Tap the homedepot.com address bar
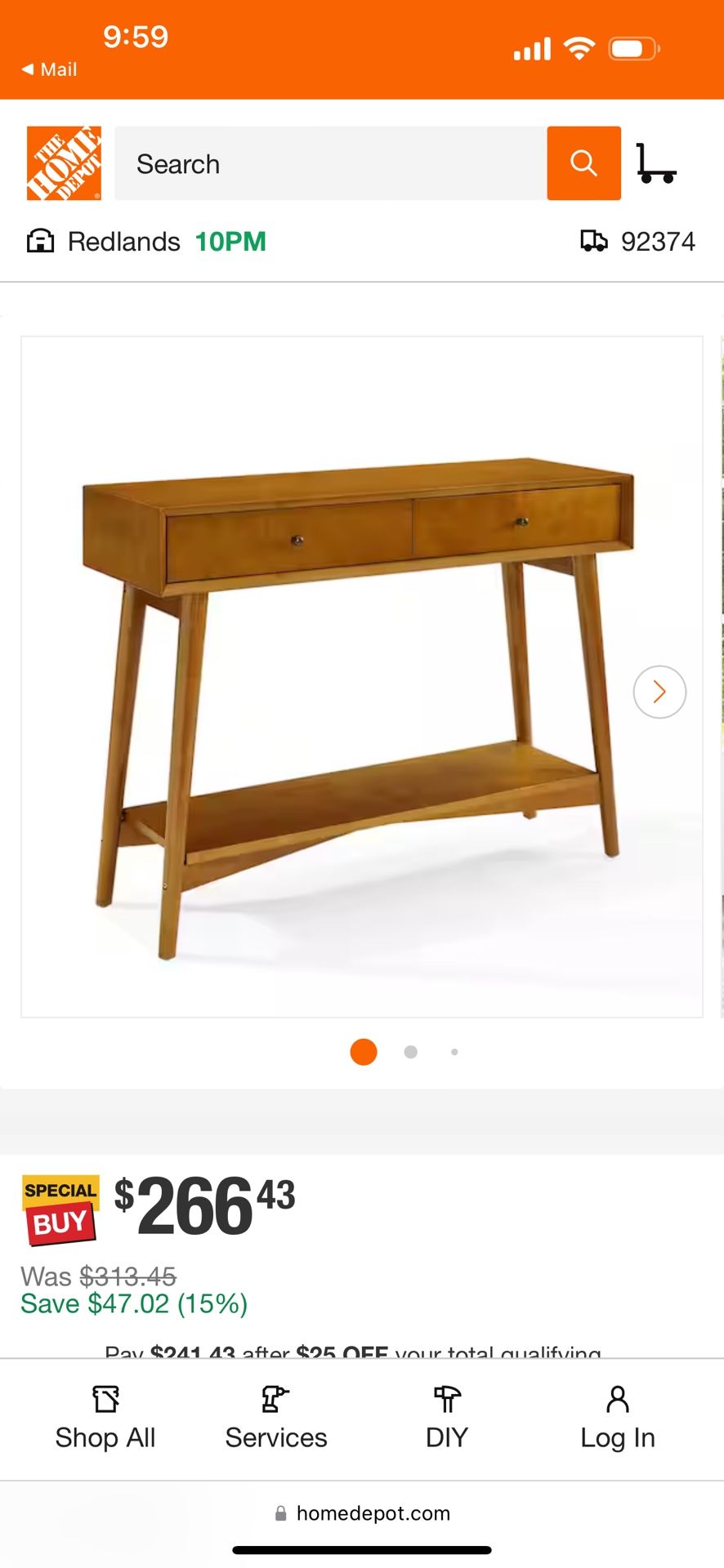724x1568 pixels. 362,1513
